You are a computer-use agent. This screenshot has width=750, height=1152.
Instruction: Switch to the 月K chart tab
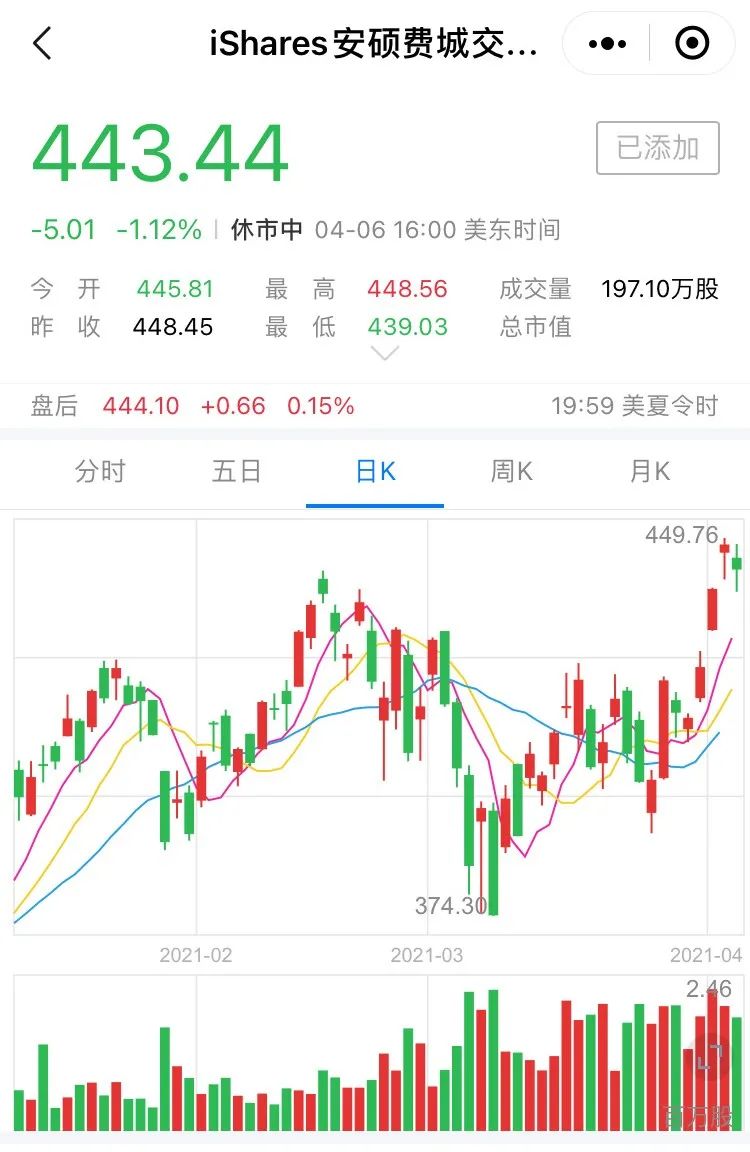(649, 471)
